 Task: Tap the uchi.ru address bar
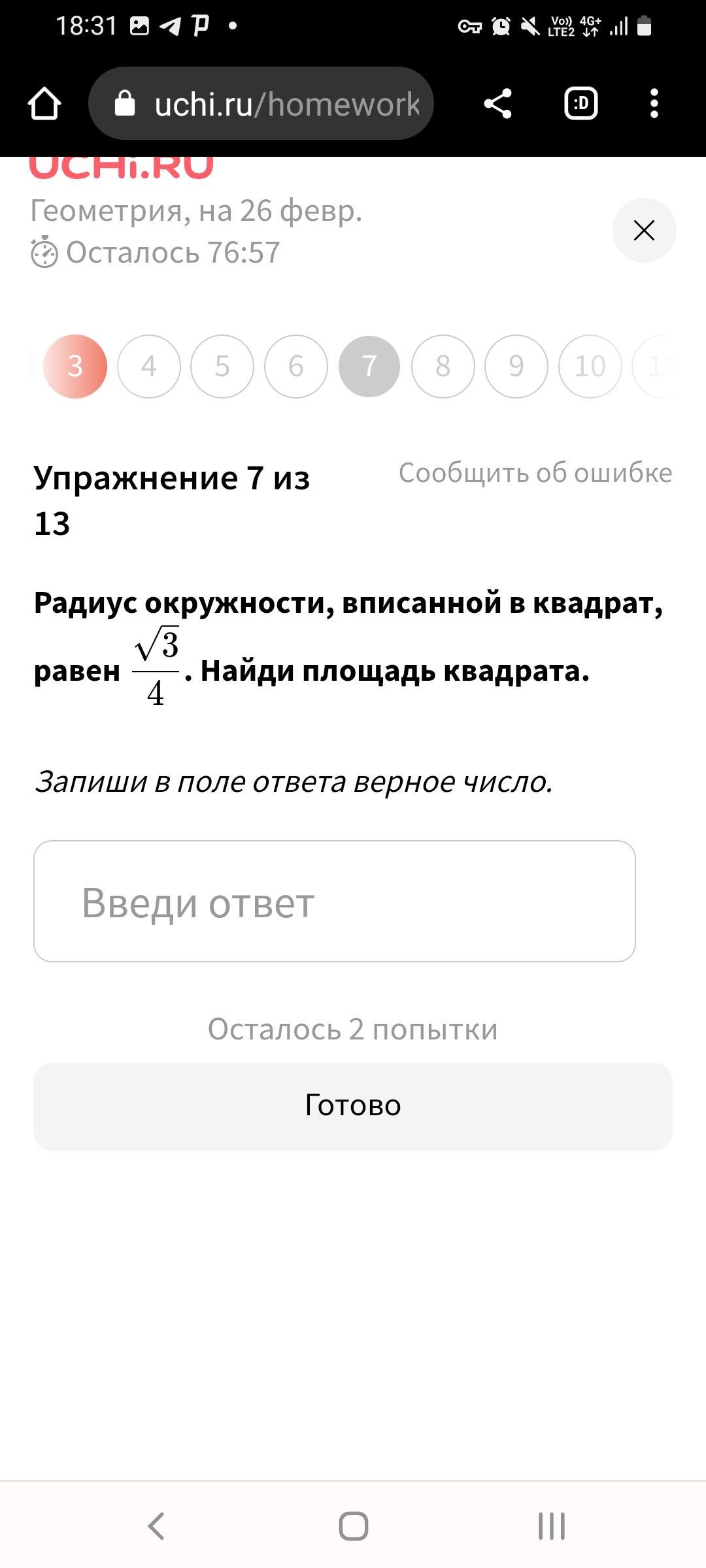click(x=261, y=103)
